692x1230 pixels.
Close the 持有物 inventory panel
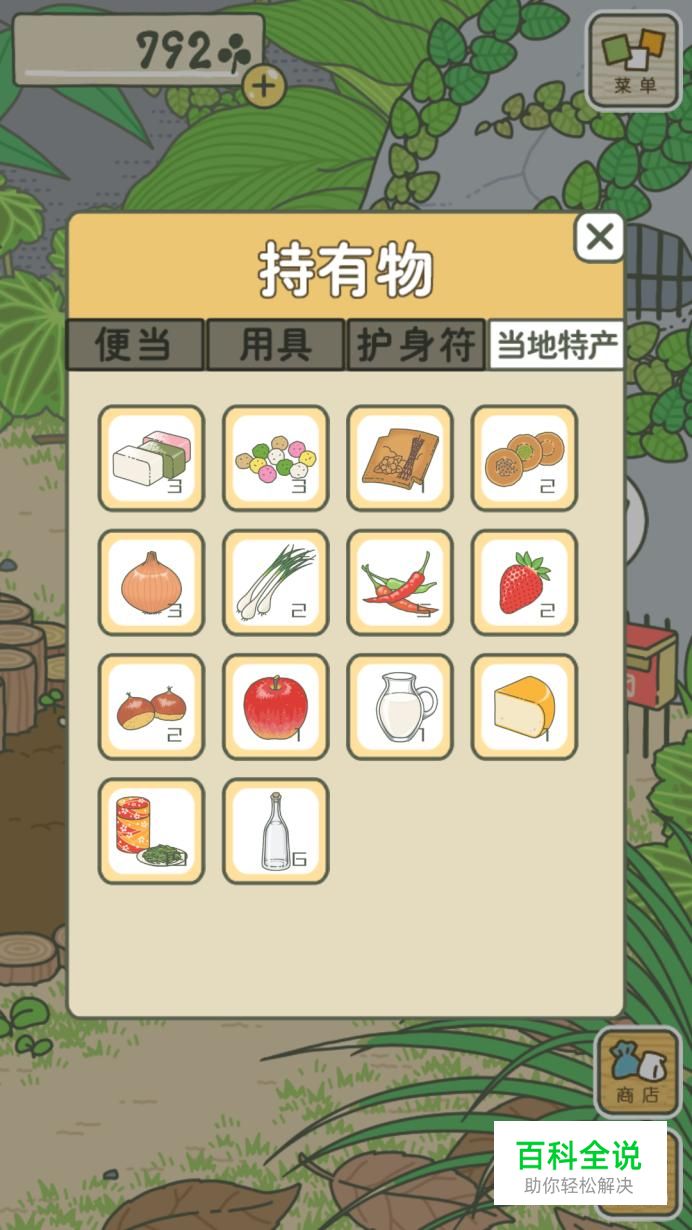coord(599,237)
